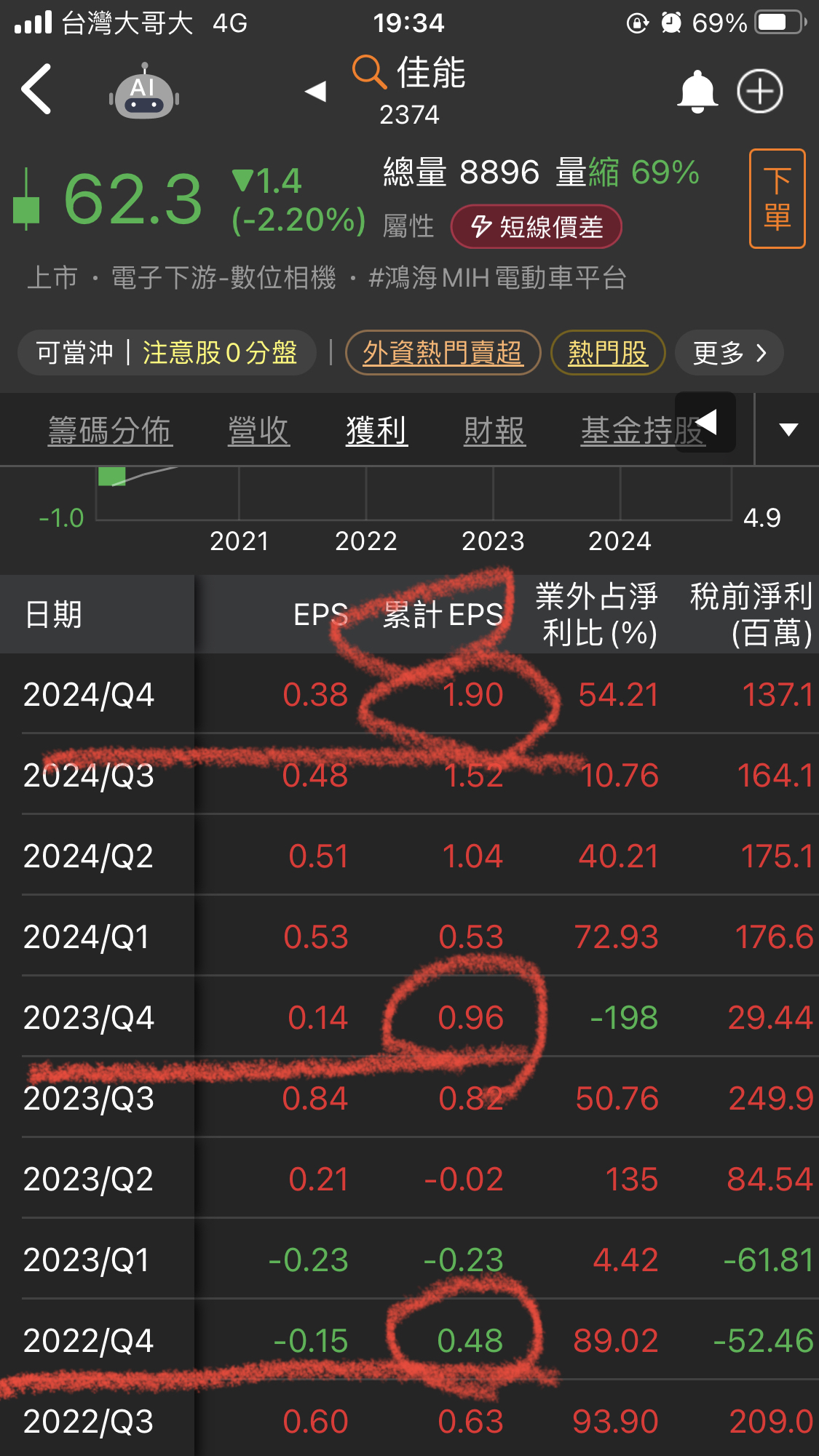Switch to the 營收 tab
This screenshot has height=1456, width=819.
[258, 431]
